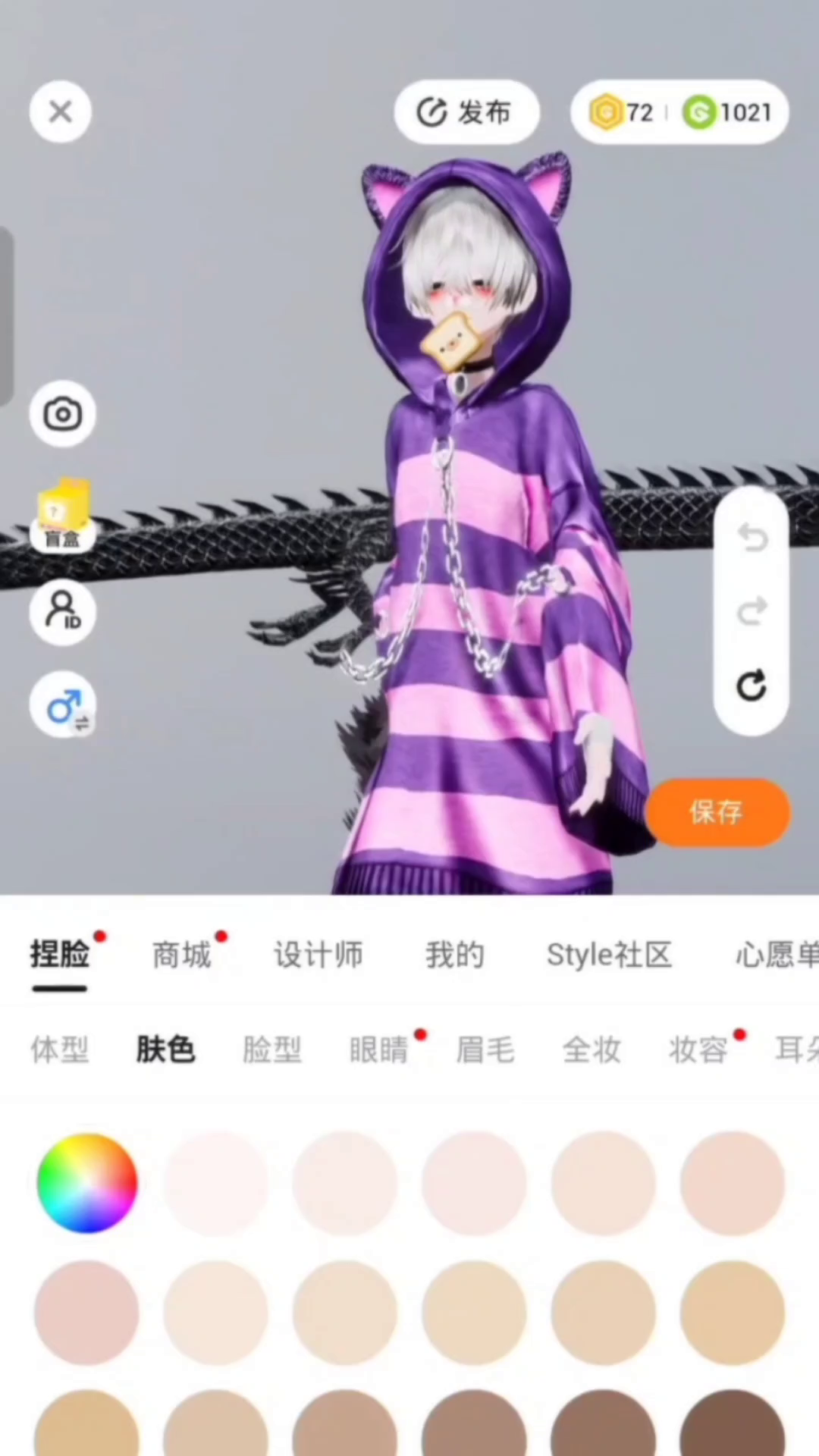The width and height of the screenshot is (819, 1456).
Task: Reset the avatar with the refresh arrow
Action: tap(752, 686)
